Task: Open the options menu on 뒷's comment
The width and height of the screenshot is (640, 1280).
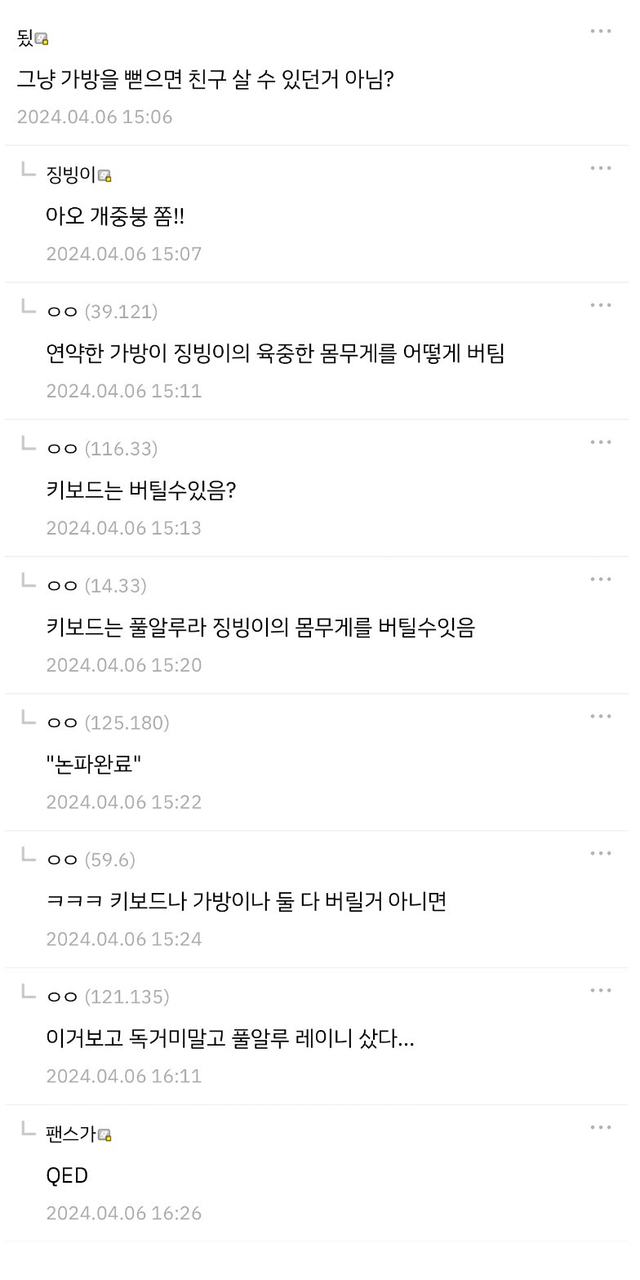Action: point(600,31)
